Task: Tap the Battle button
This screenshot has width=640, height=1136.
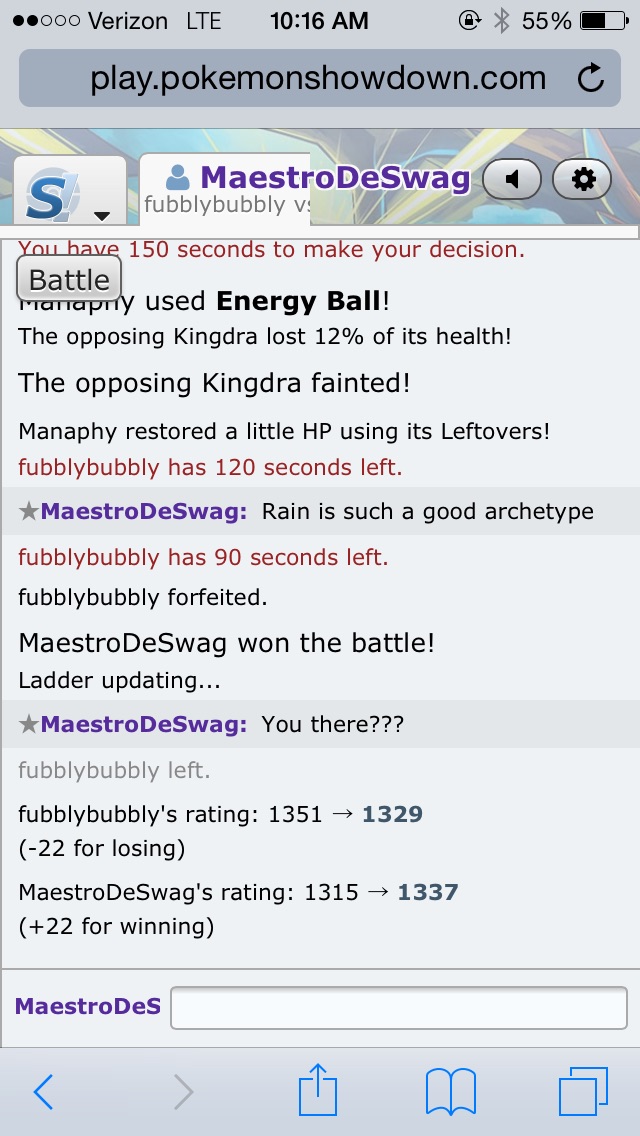Action: coord(69,279)
